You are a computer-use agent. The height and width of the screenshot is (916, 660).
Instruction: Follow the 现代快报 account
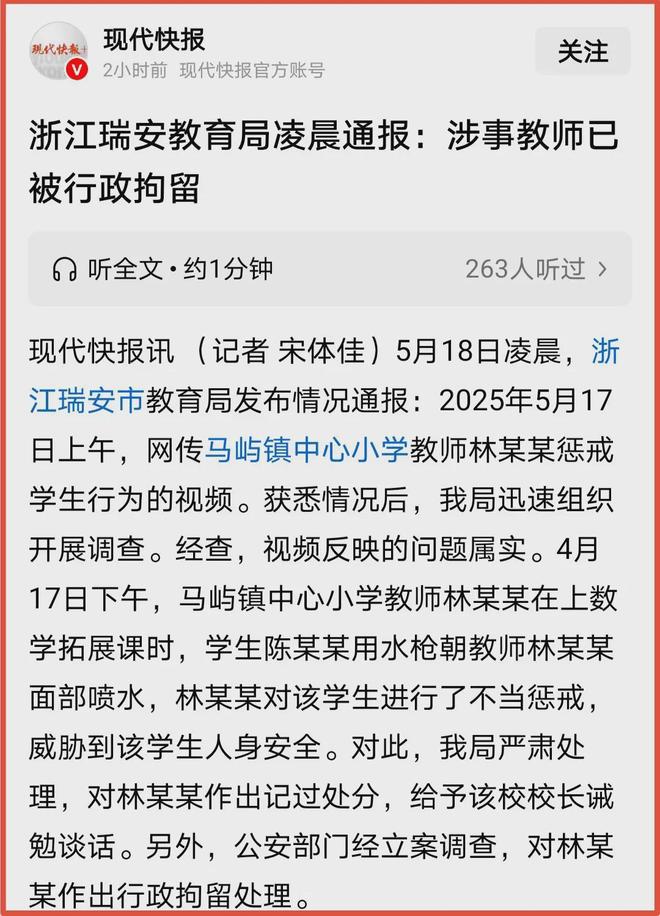[x=582, y=51]
